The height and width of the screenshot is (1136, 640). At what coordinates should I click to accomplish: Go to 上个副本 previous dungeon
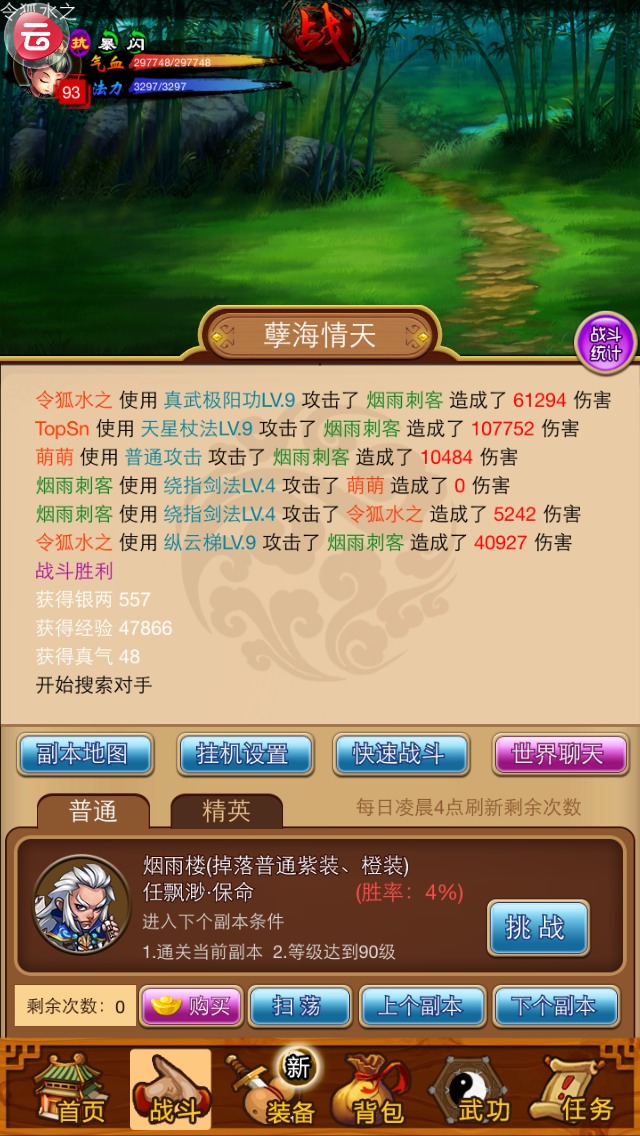[421, 1006]
